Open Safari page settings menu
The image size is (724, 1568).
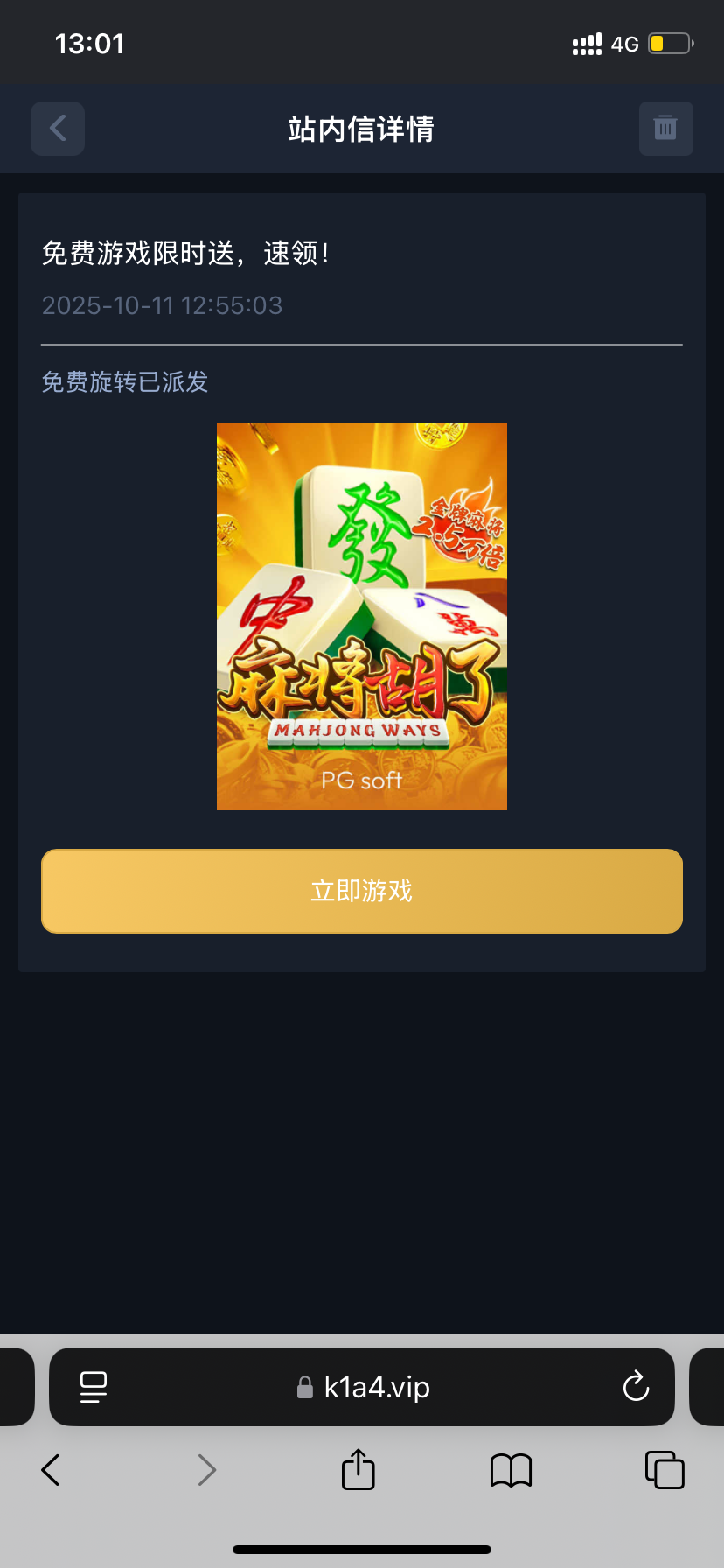(94, 1387)
